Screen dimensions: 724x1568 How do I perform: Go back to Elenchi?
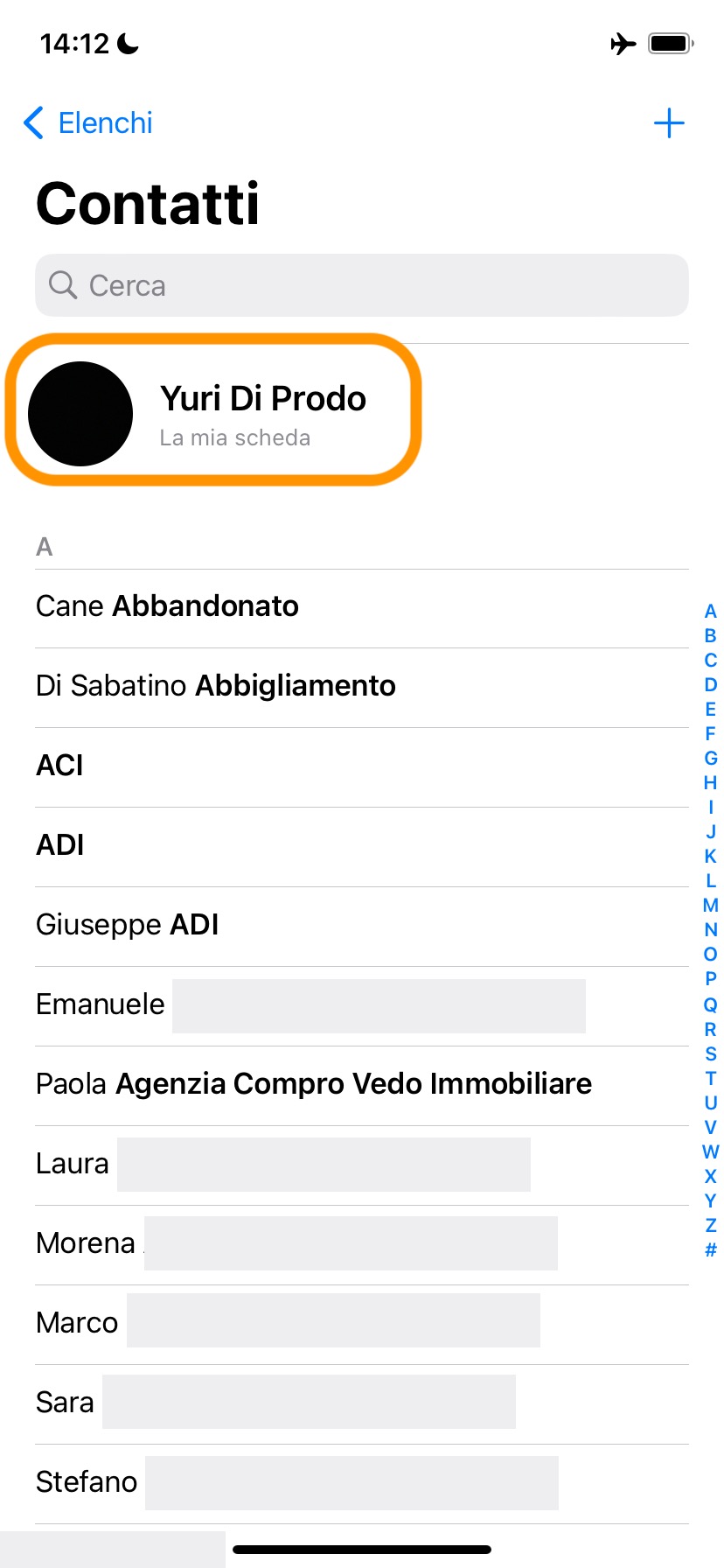tap(88, 123)
